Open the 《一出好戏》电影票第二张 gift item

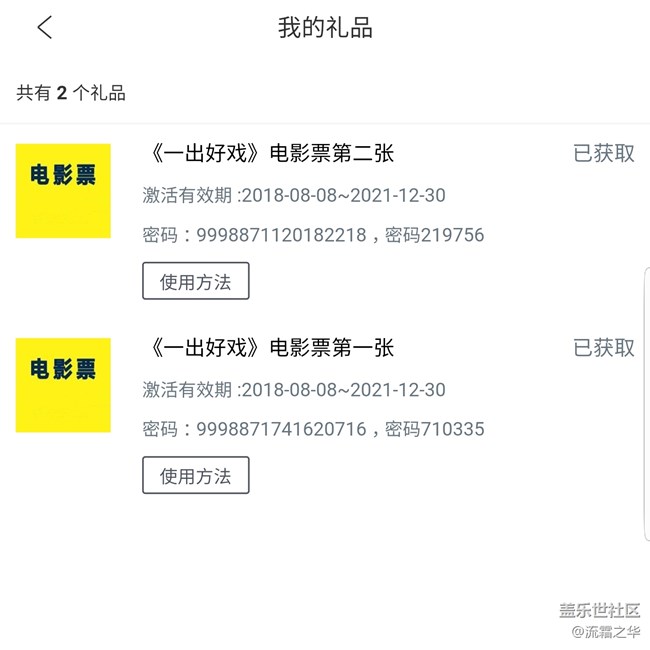coord(270,153)
